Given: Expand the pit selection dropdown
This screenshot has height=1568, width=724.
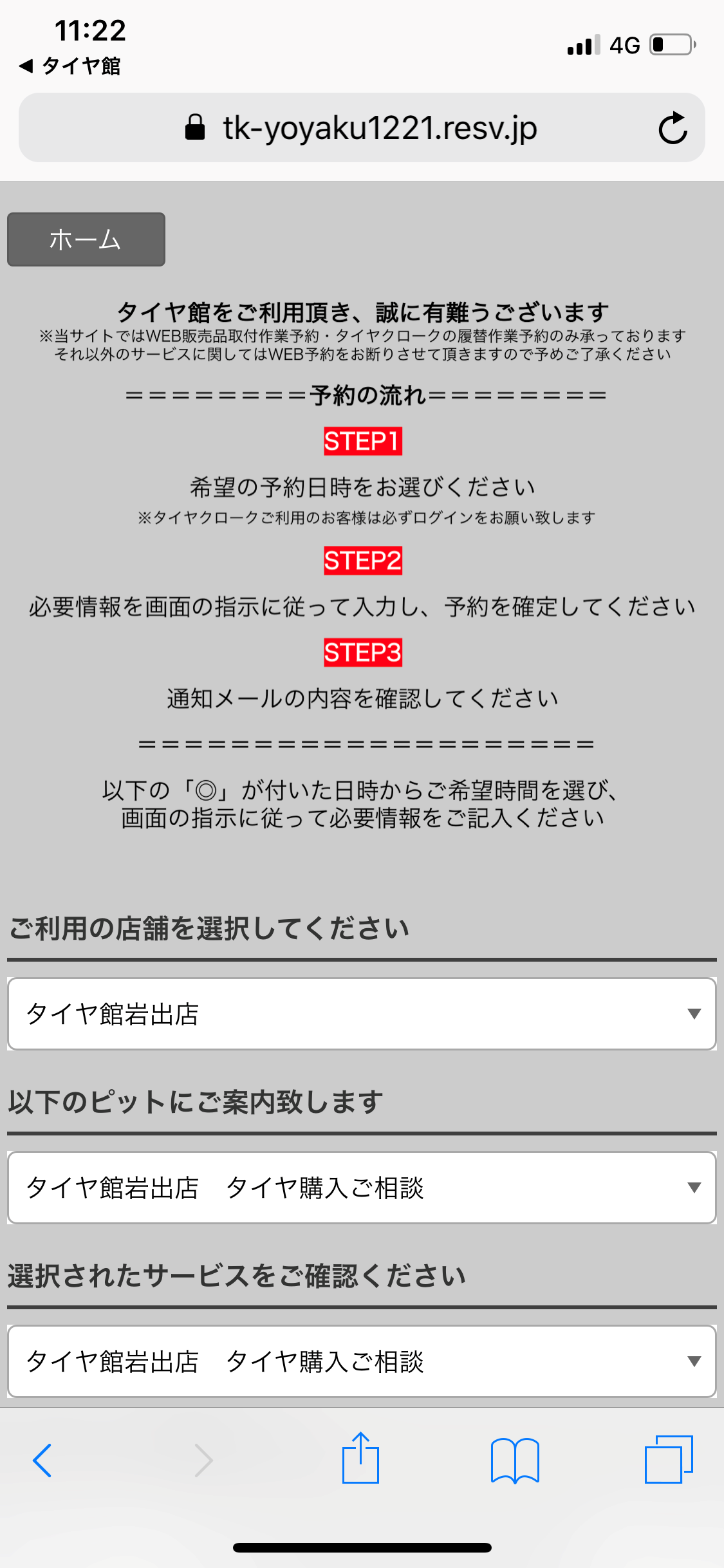Looking at the screenshot, I should tap(362, 1188).
